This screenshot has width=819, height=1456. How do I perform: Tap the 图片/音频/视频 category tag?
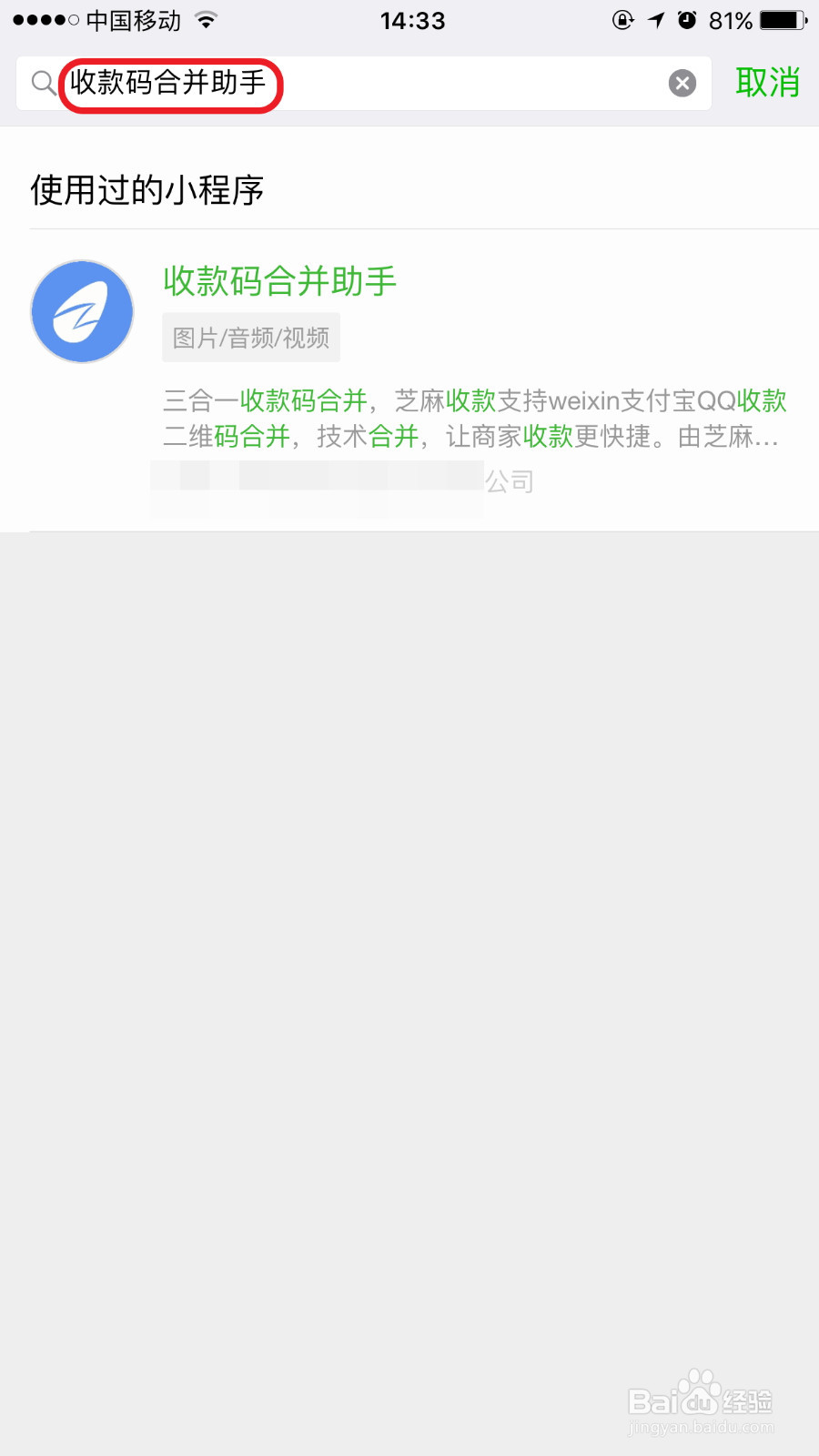point(250,337)
